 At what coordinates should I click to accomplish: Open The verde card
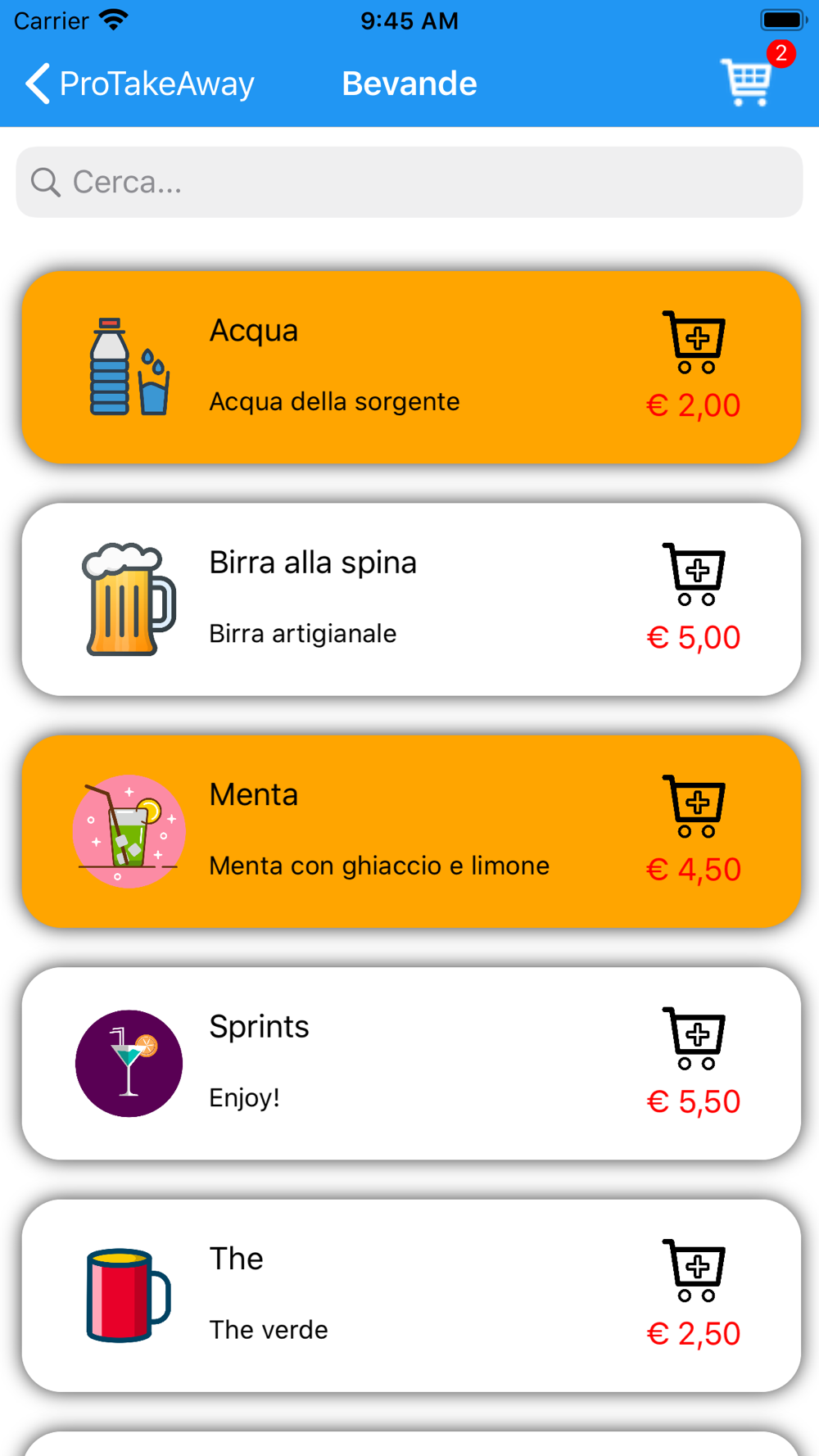point(411,1295)
